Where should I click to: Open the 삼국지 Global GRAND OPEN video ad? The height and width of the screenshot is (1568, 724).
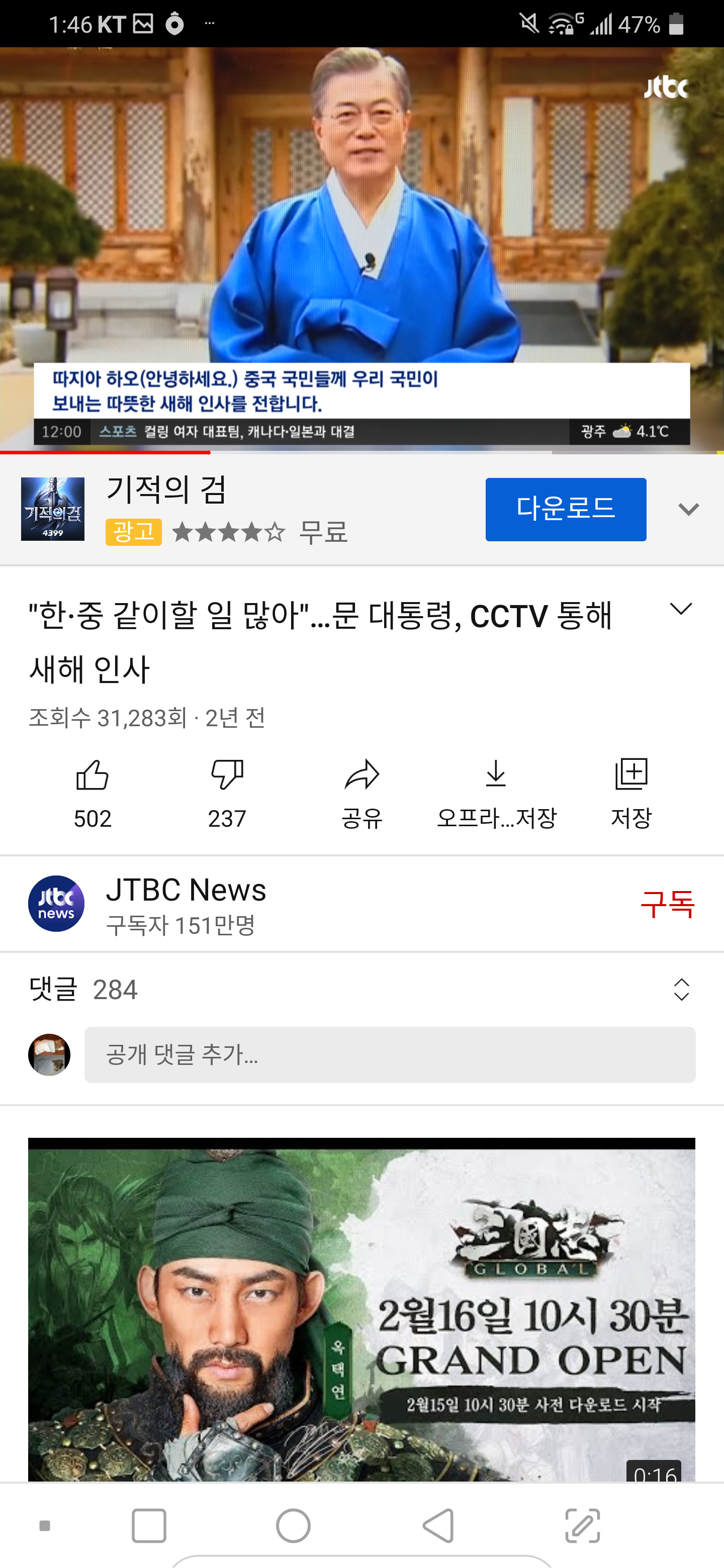[x=361, y=1309]
